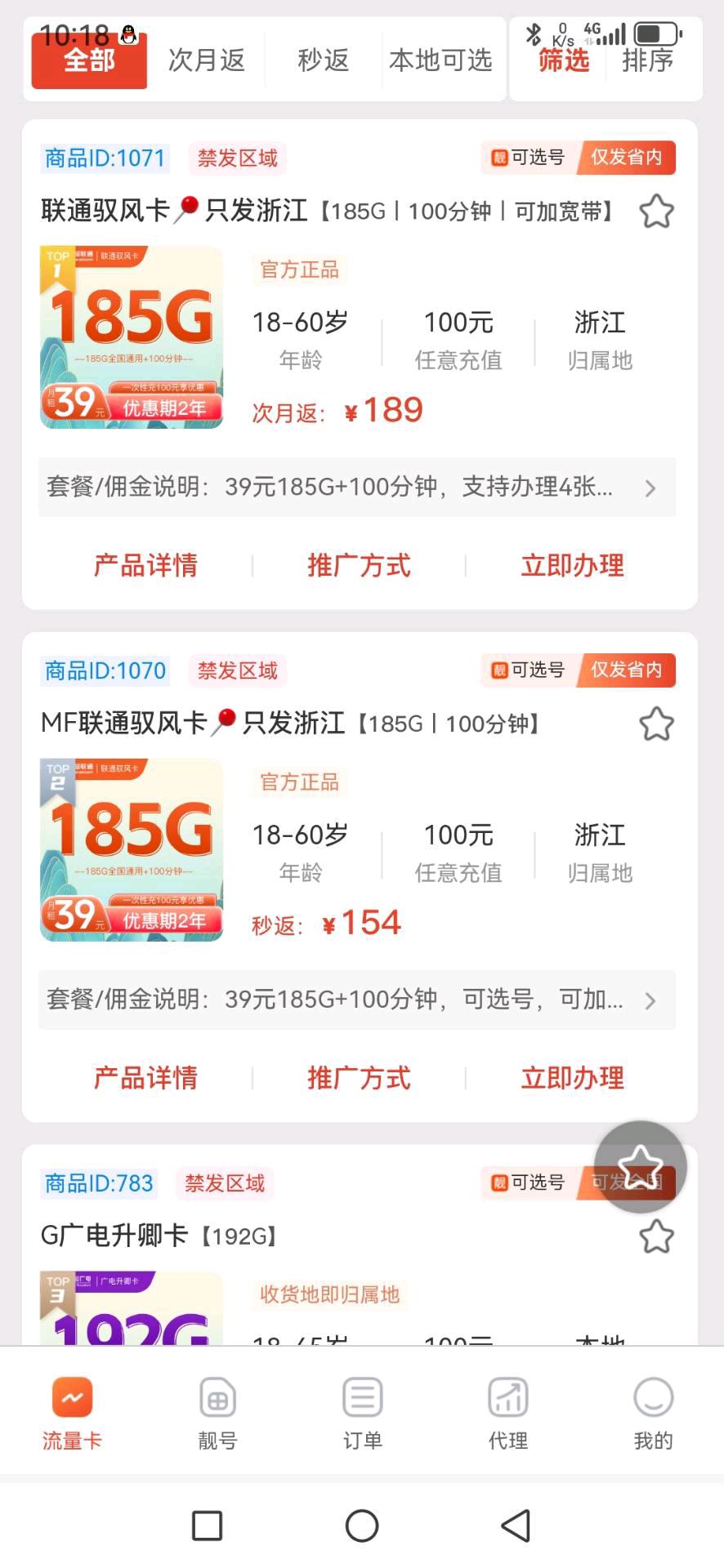The image size is (724, 1568).
Task: Toggle favorite on G广电升卿卡 item
Action: point(656,1236)
